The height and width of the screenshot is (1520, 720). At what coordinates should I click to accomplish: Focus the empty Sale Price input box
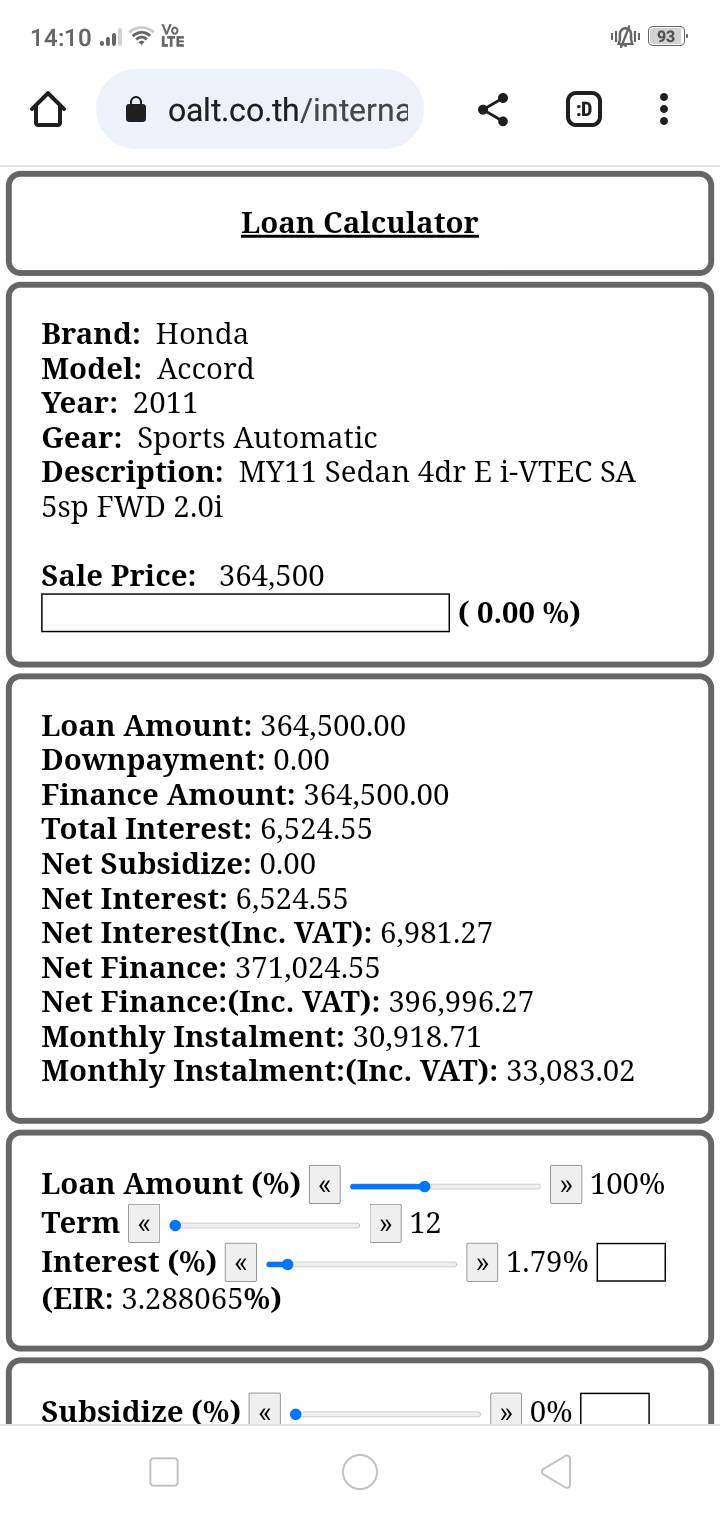(x=245, y=613)
